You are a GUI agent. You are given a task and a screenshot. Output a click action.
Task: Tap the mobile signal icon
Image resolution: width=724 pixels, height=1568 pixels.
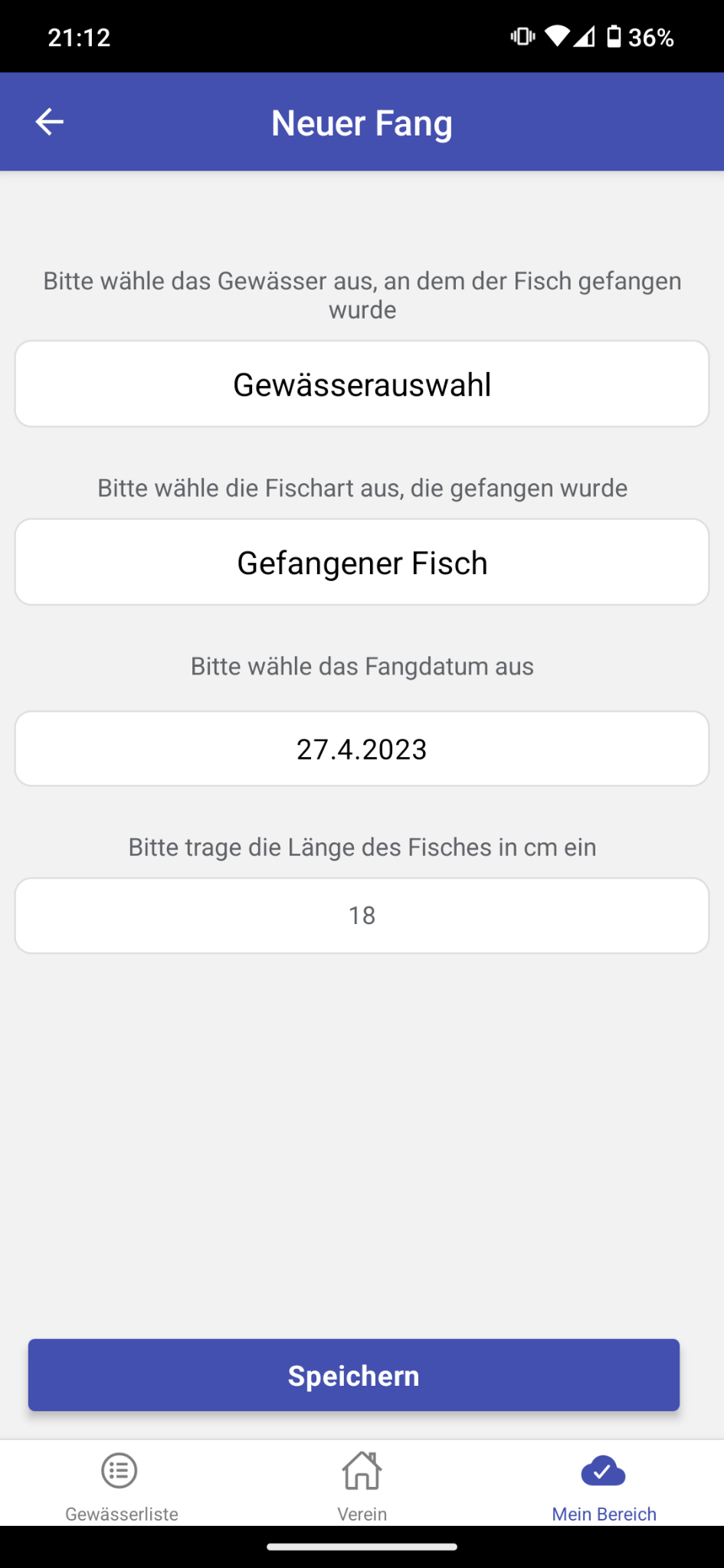coord(585,35)
